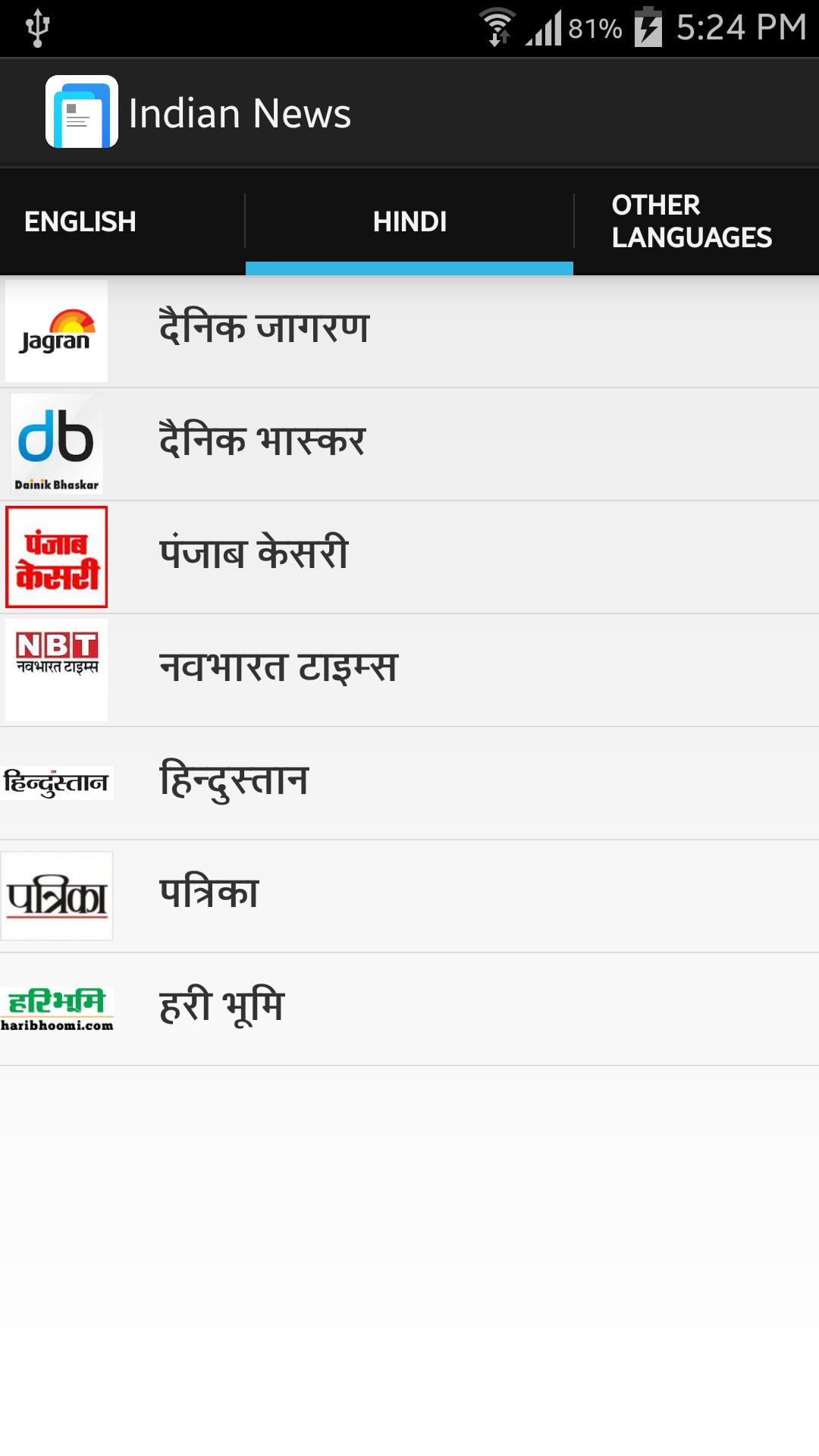The width and height of the screenshot is (819, 1456).
Task: Tap the Punjab Kesari red logo
Action: point(56,556)
